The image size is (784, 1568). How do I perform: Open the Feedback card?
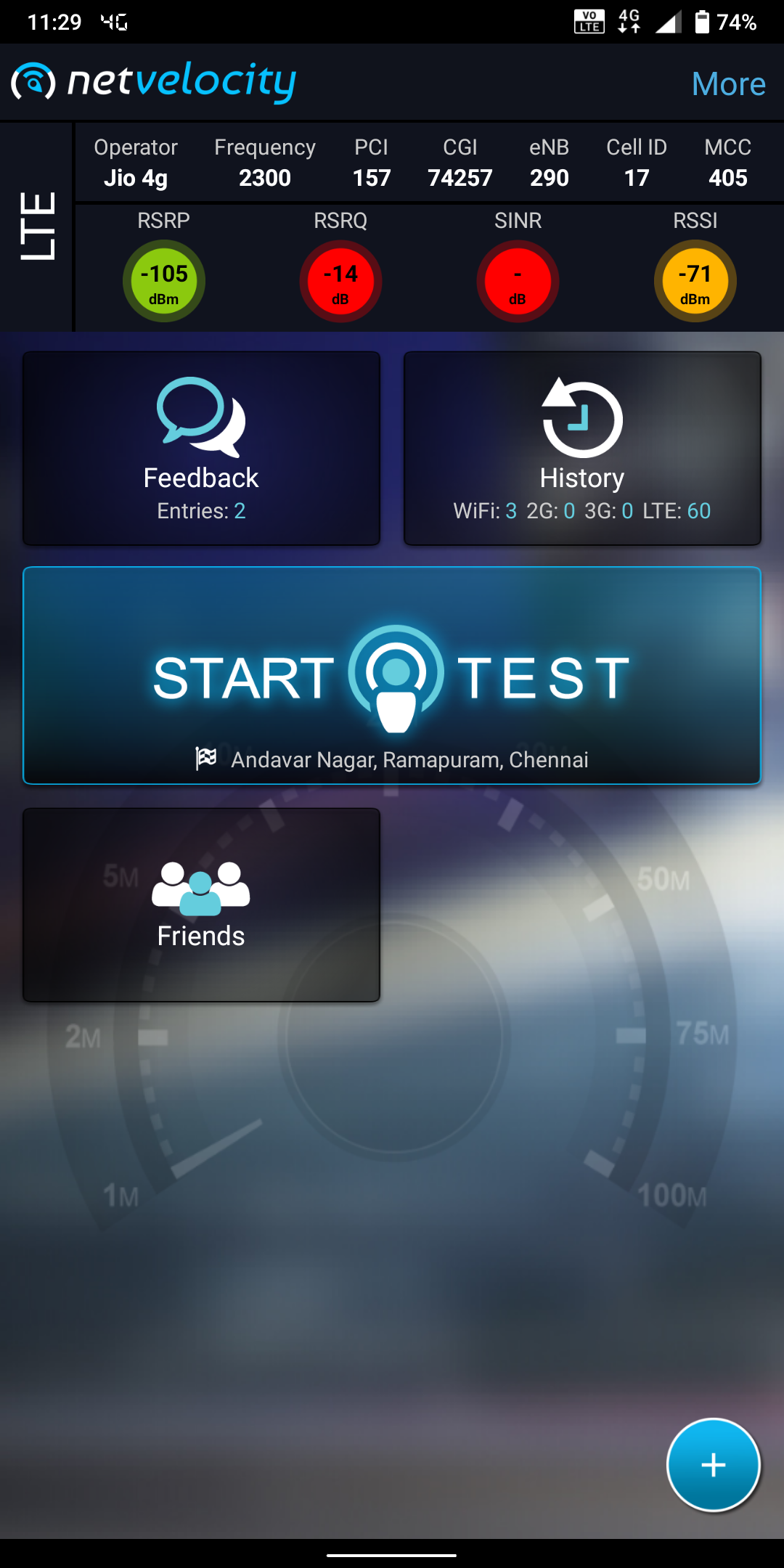click(x=201, y=449)
